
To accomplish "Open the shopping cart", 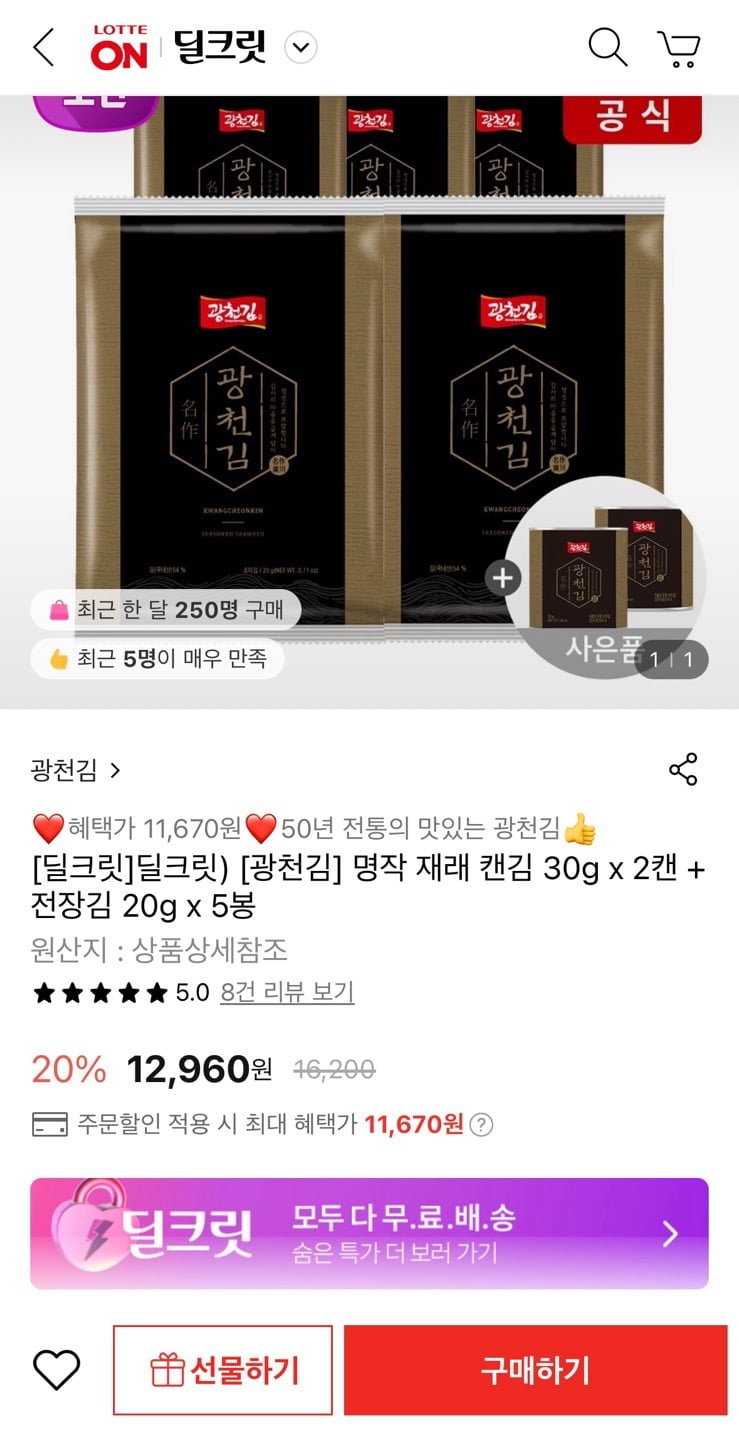I will click(679, 47).
